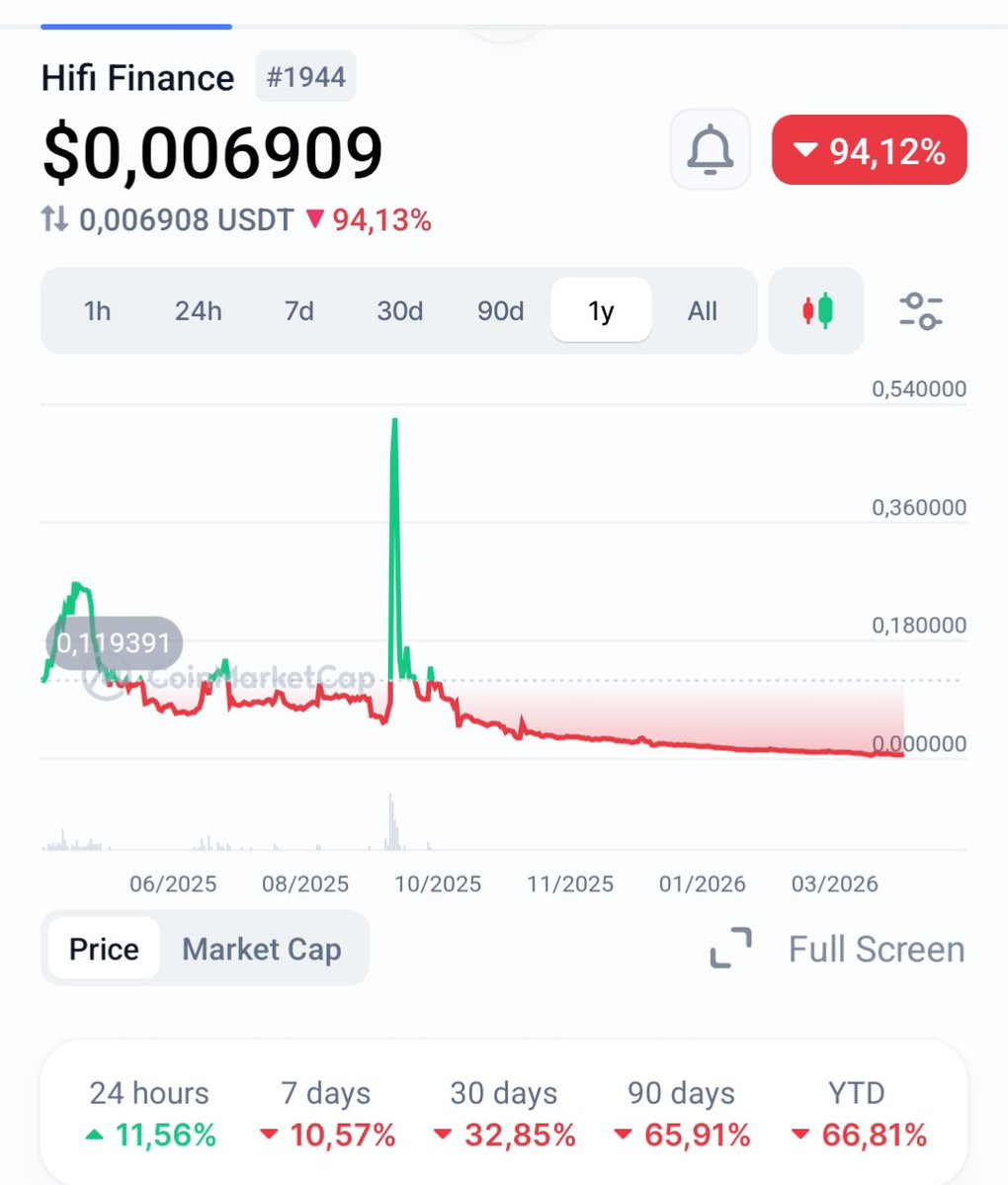Image resolution: width=1008 pixels, height=1185 pixels.
Task: Select the 1h chart range
Action: click(x=97, y=311)
